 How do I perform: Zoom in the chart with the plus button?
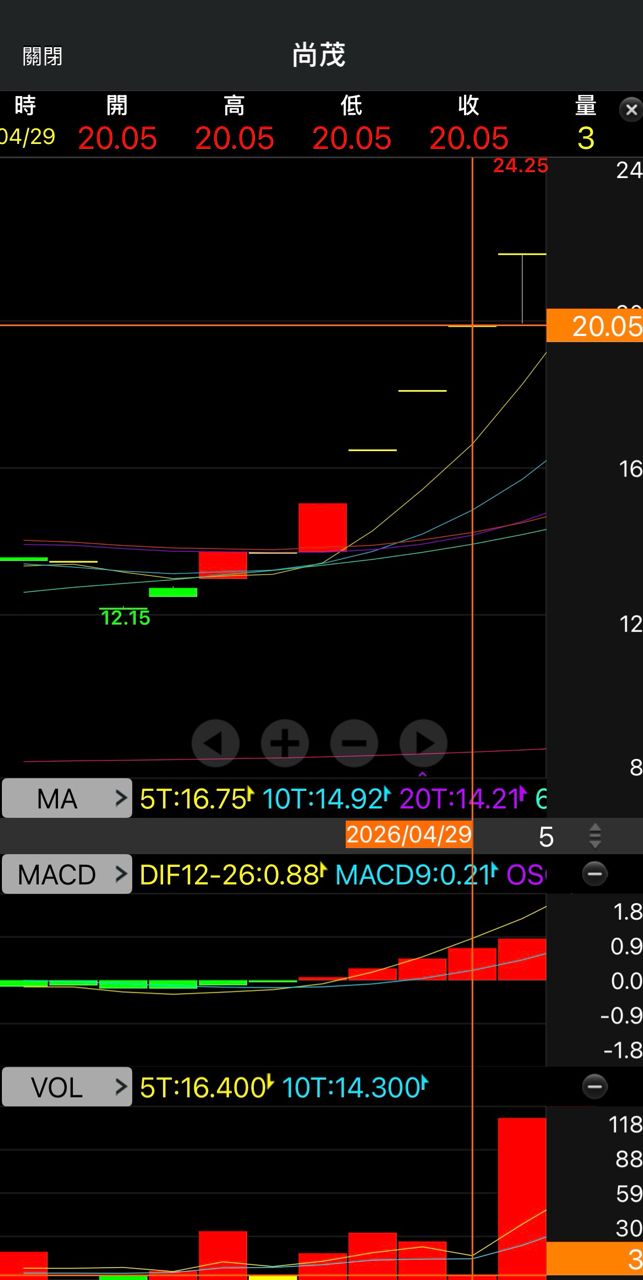click(285, 743)
